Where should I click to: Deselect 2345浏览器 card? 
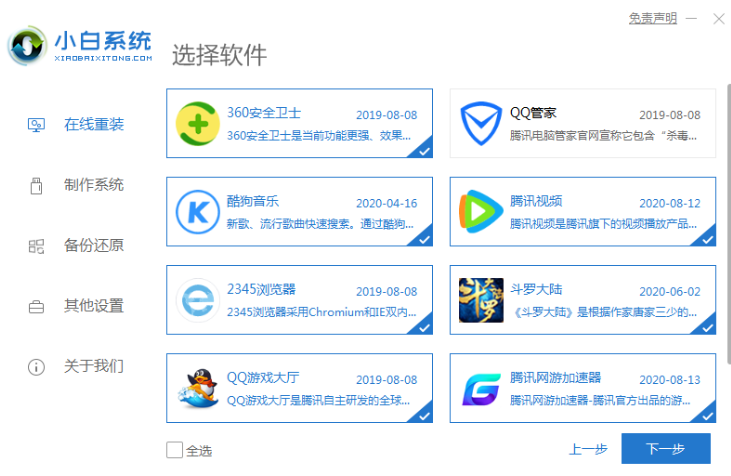tap(300, 300)
